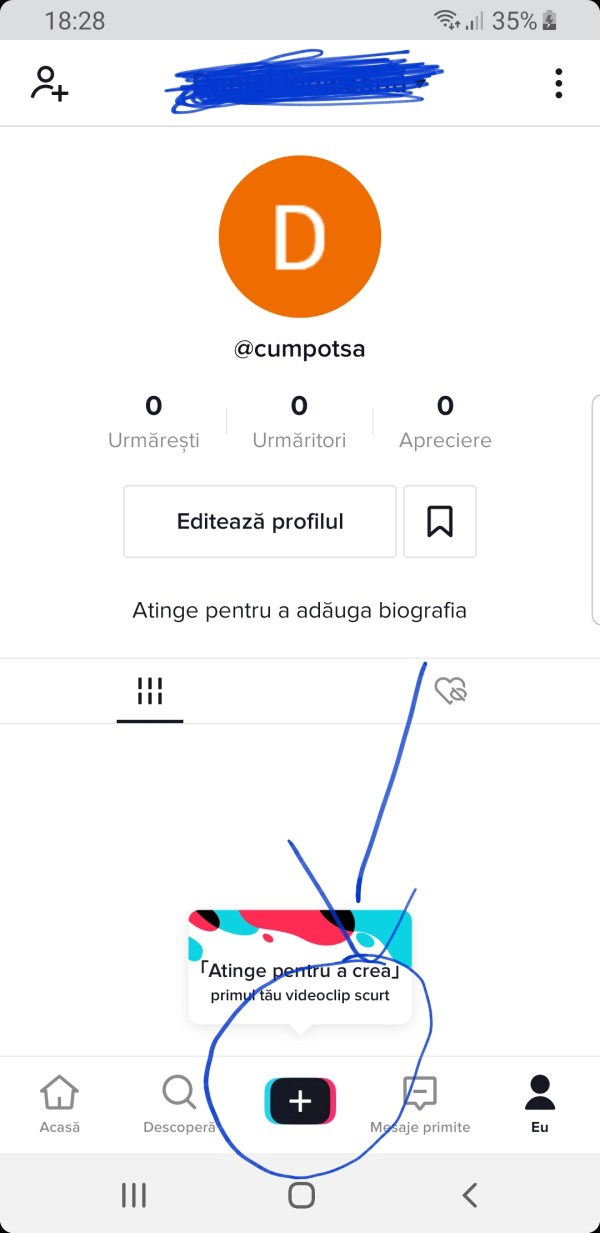Open Mesaje primite inbox

point(420,1104)
